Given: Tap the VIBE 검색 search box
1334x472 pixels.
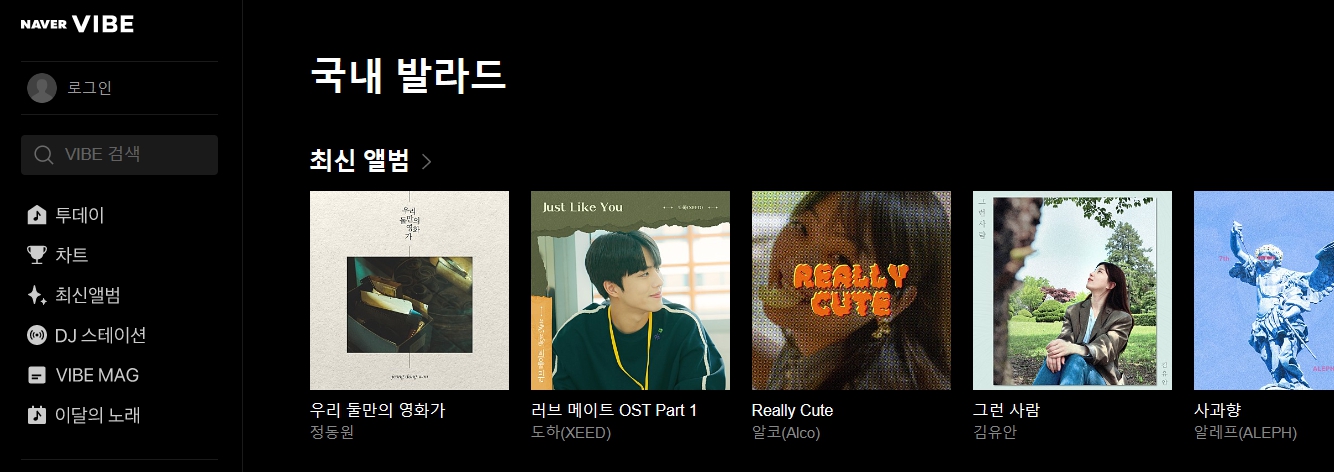Looking at the screenshot, I should (x=119, y=155).
